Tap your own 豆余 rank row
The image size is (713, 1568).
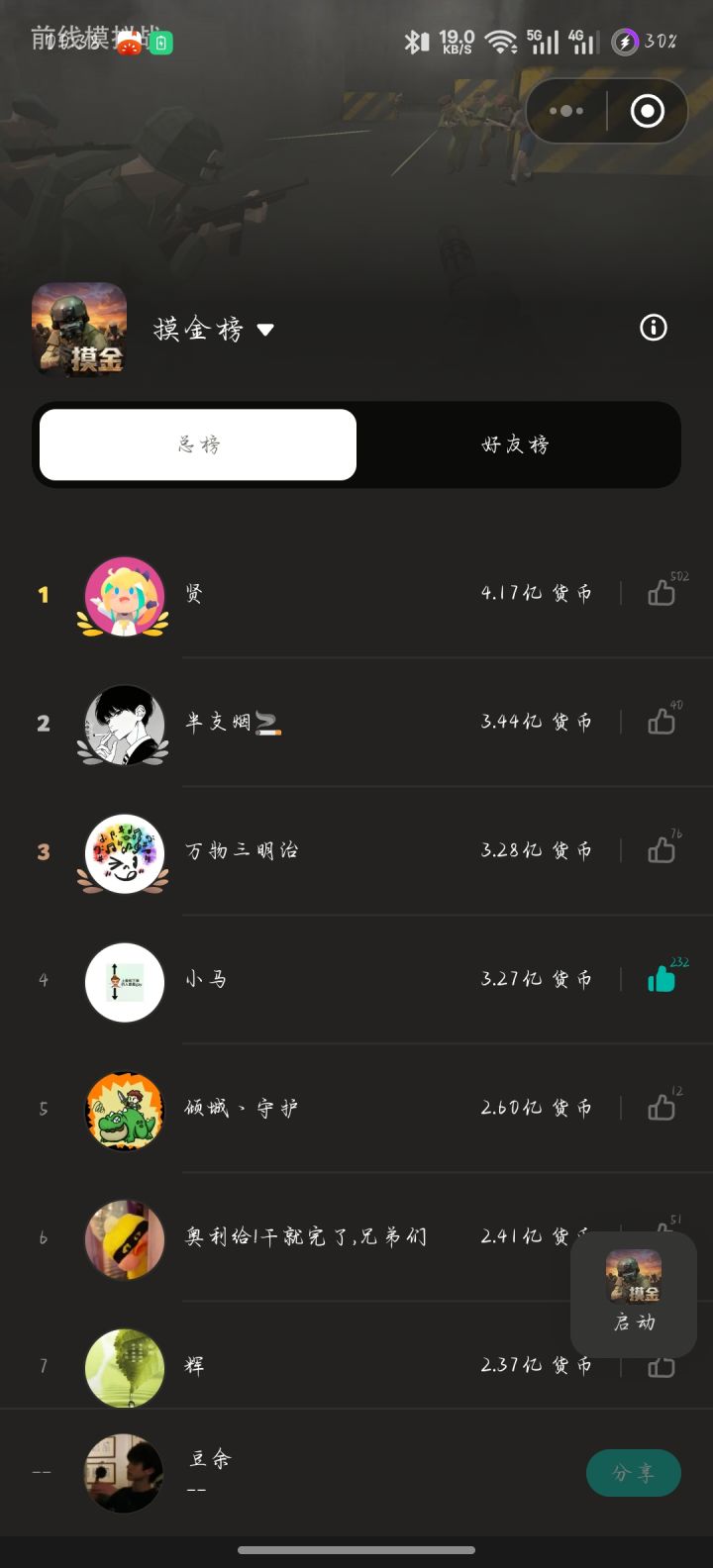pyautogui.click(x=297, y=1474)
